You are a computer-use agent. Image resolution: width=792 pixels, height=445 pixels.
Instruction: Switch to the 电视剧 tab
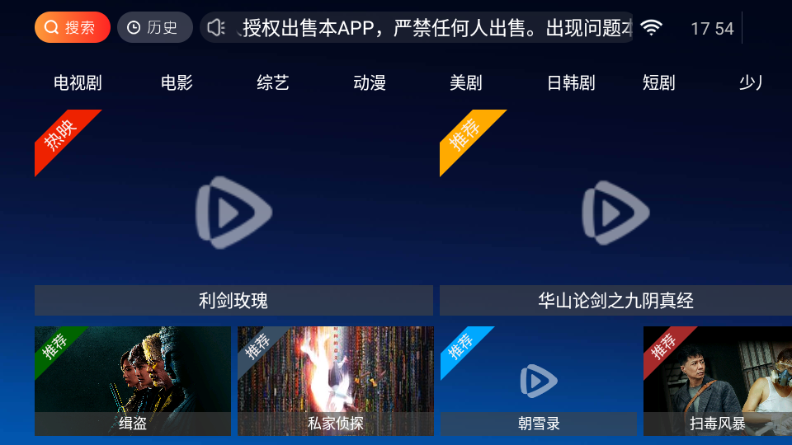(x=78, y=83)
